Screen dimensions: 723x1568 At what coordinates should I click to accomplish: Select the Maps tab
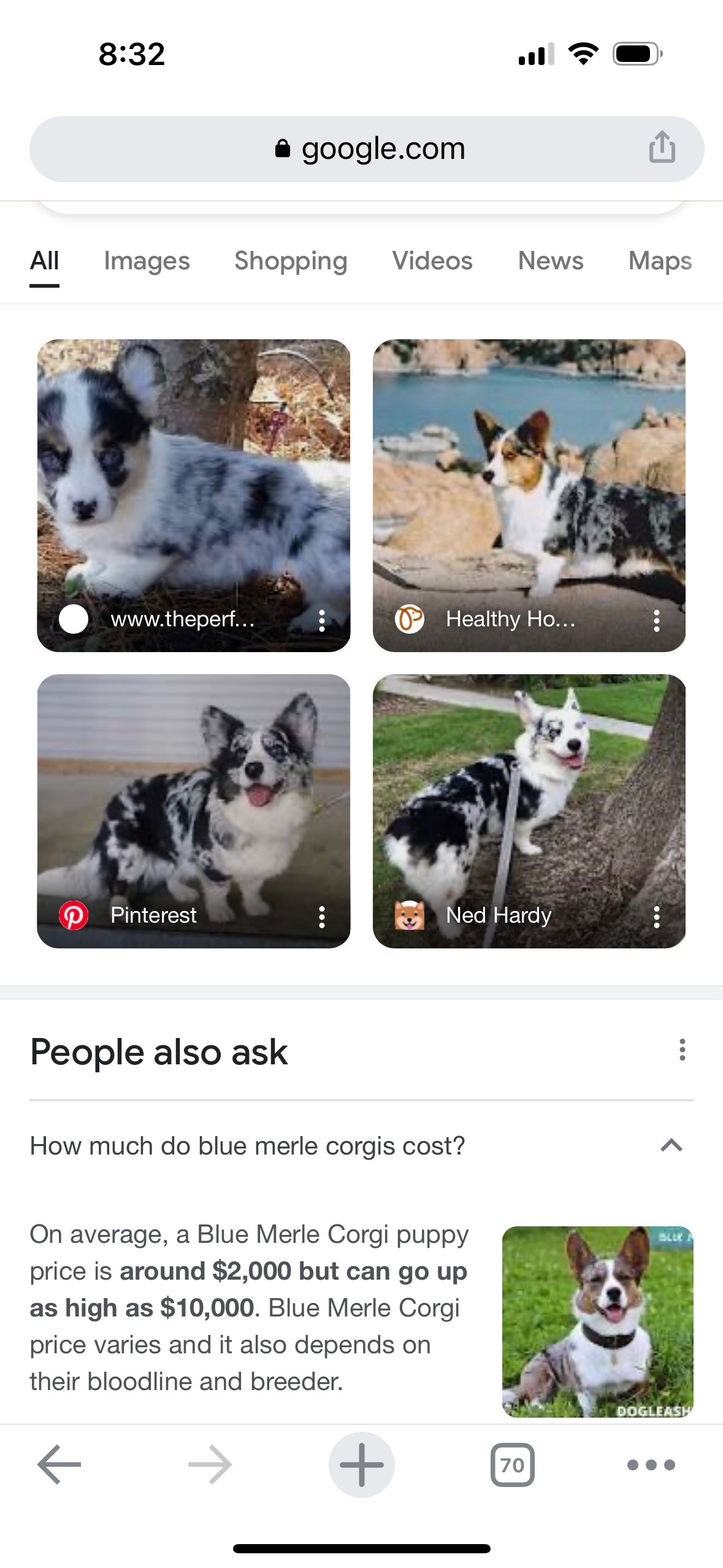(659, 261)
